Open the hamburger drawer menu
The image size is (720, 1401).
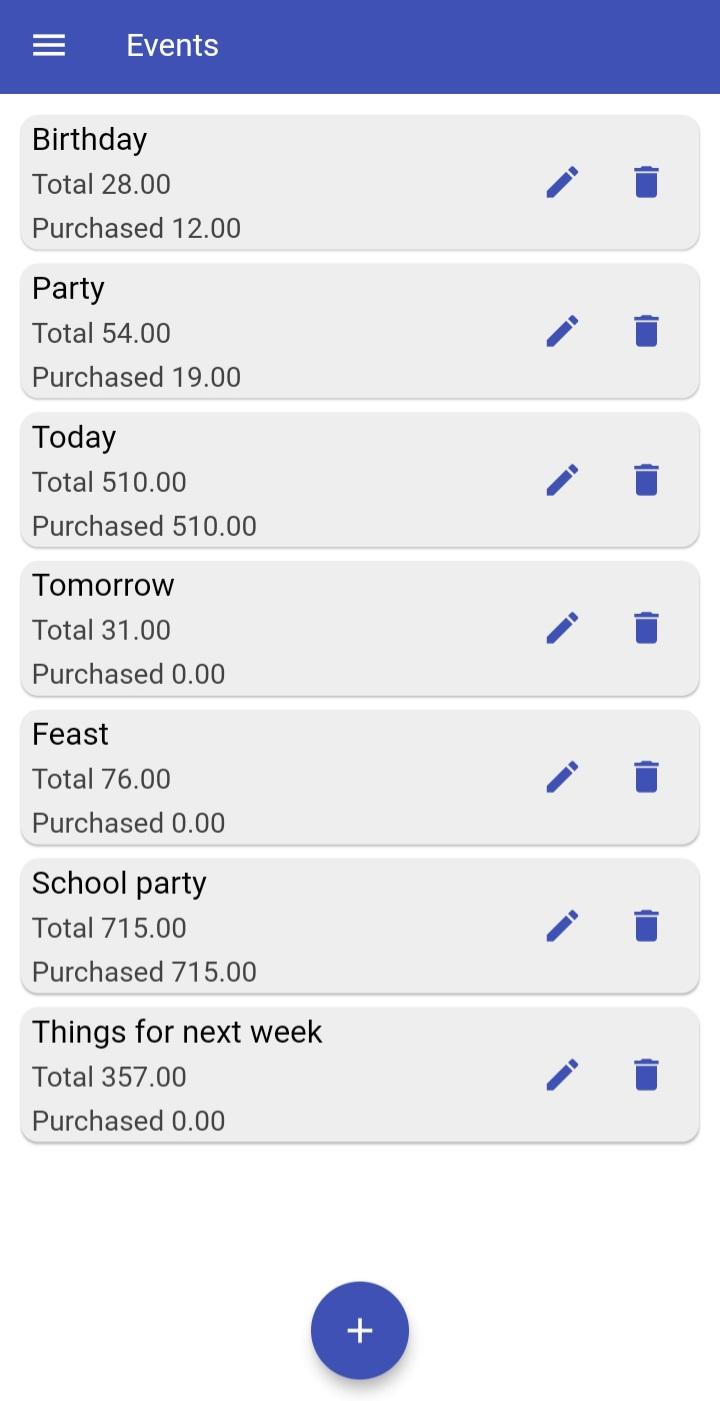tap(49, 45)
